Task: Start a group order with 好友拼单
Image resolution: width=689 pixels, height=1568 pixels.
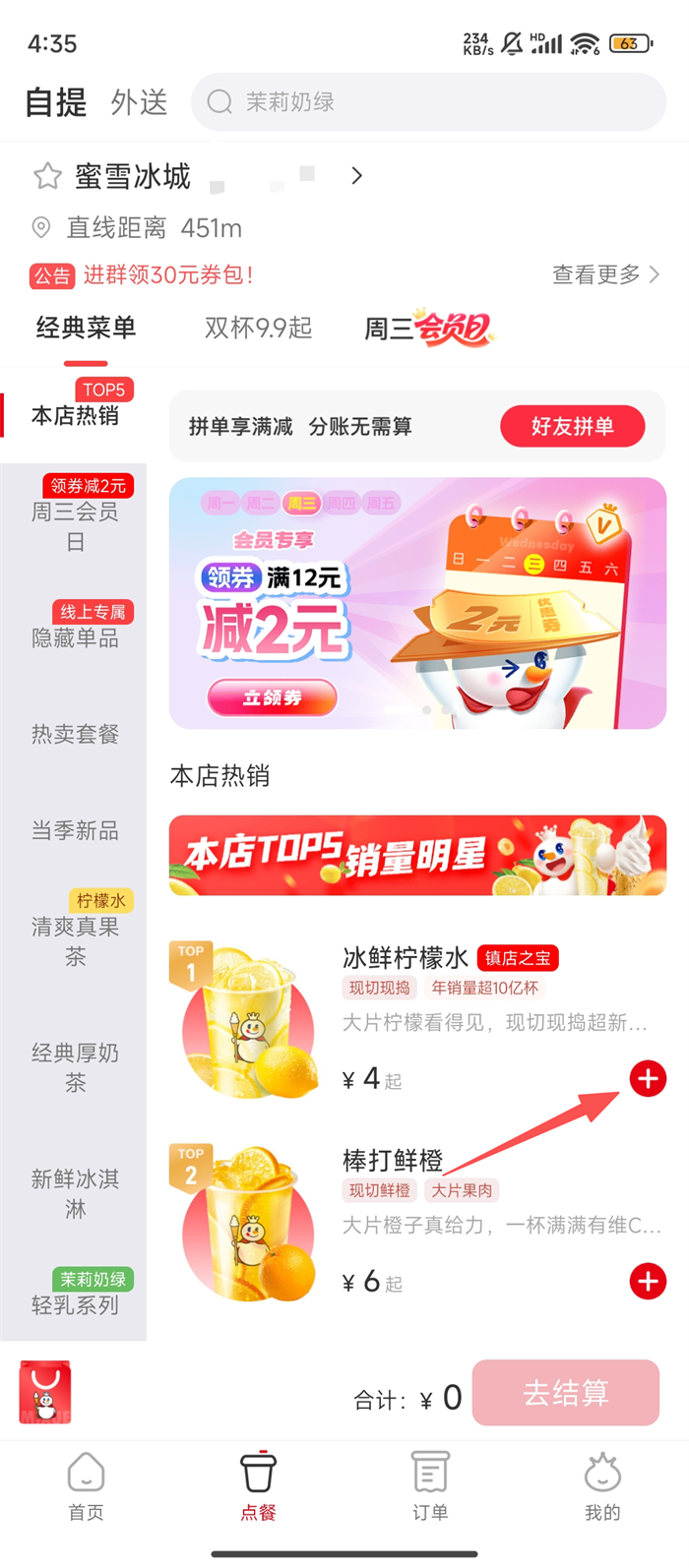Action: [x=572, y=426]
